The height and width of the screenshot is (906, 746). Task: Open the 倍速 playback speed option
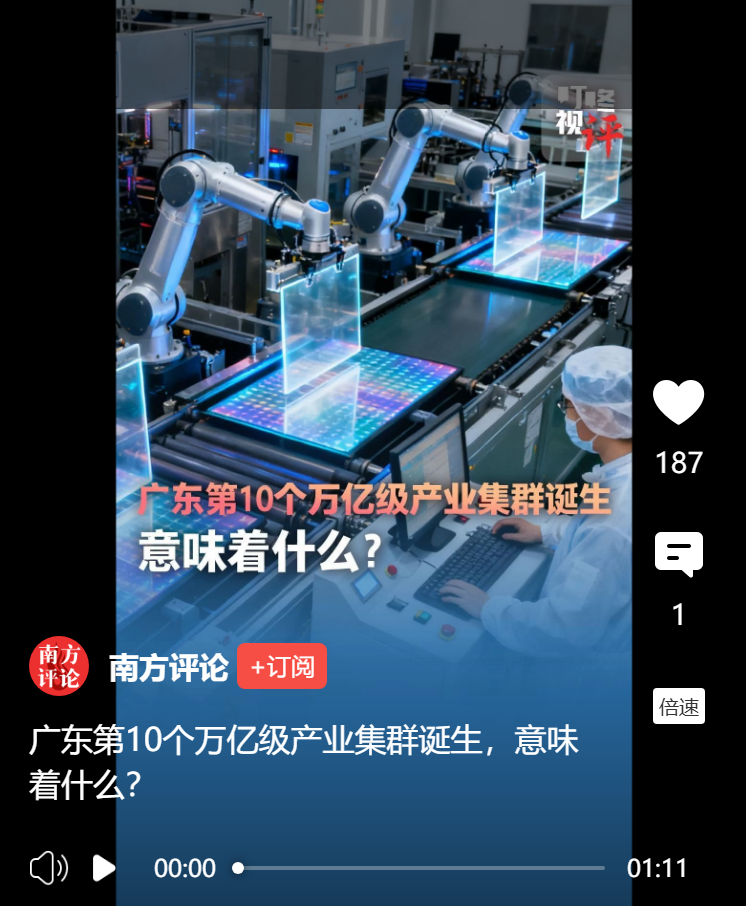679,707
